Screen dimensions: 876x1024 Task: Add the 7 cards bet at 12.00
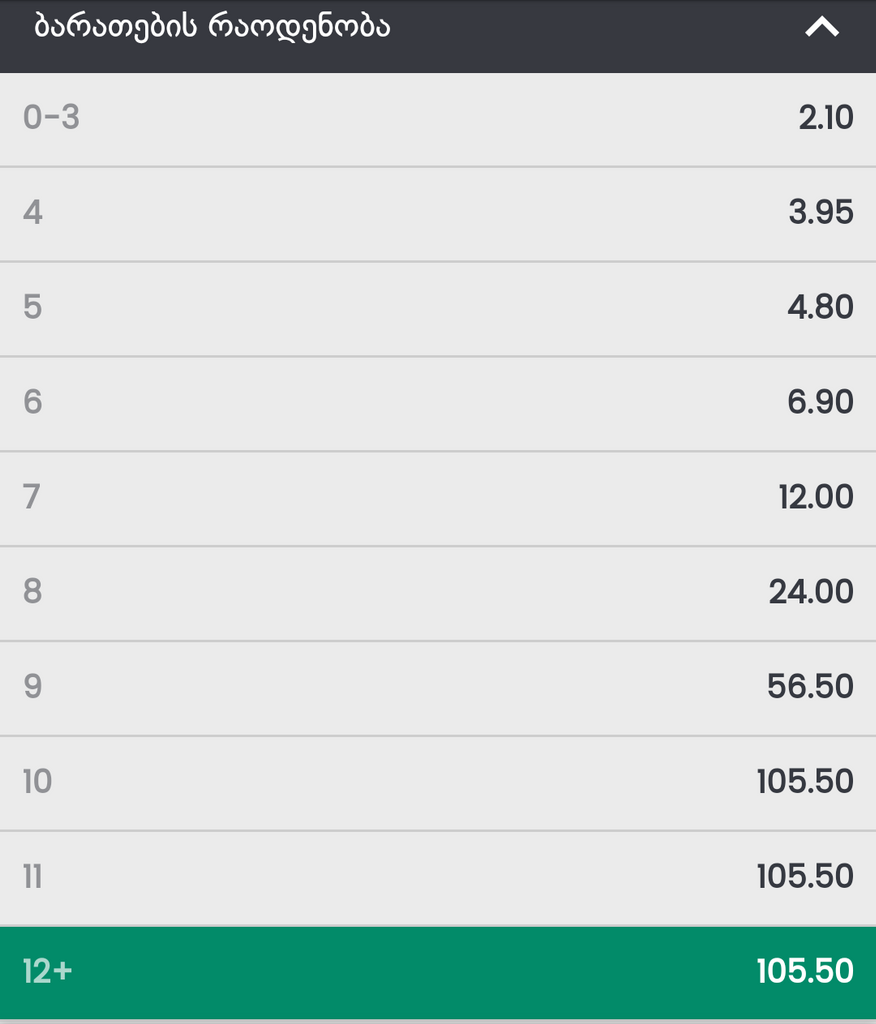point(438,498)
